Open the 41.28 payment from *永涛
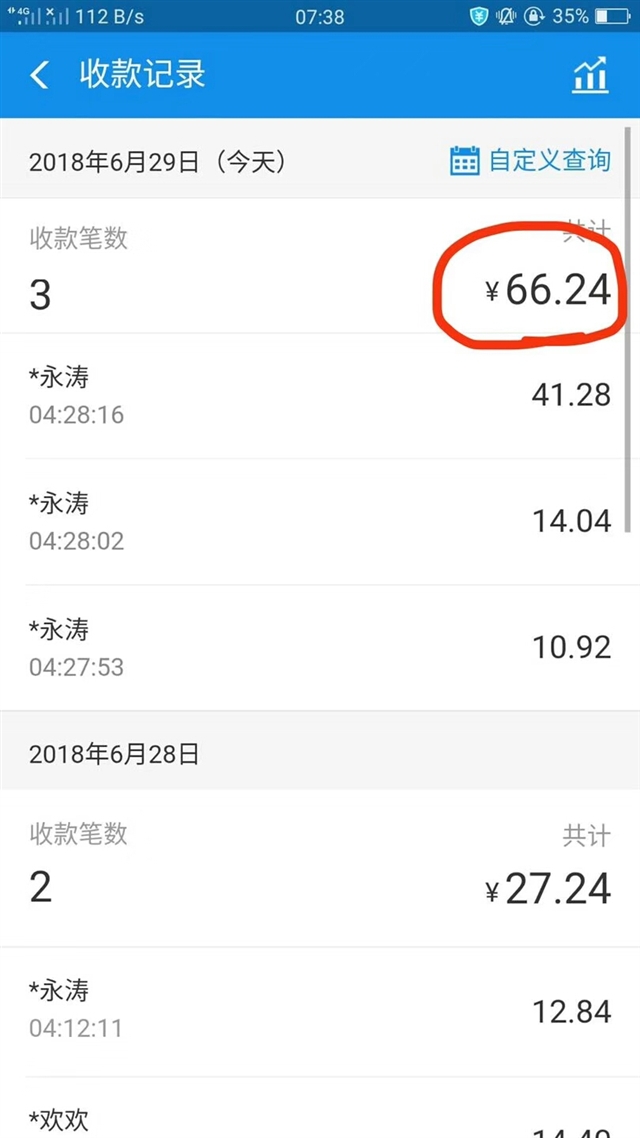The image size is (640, 1138). pos(320,396)
